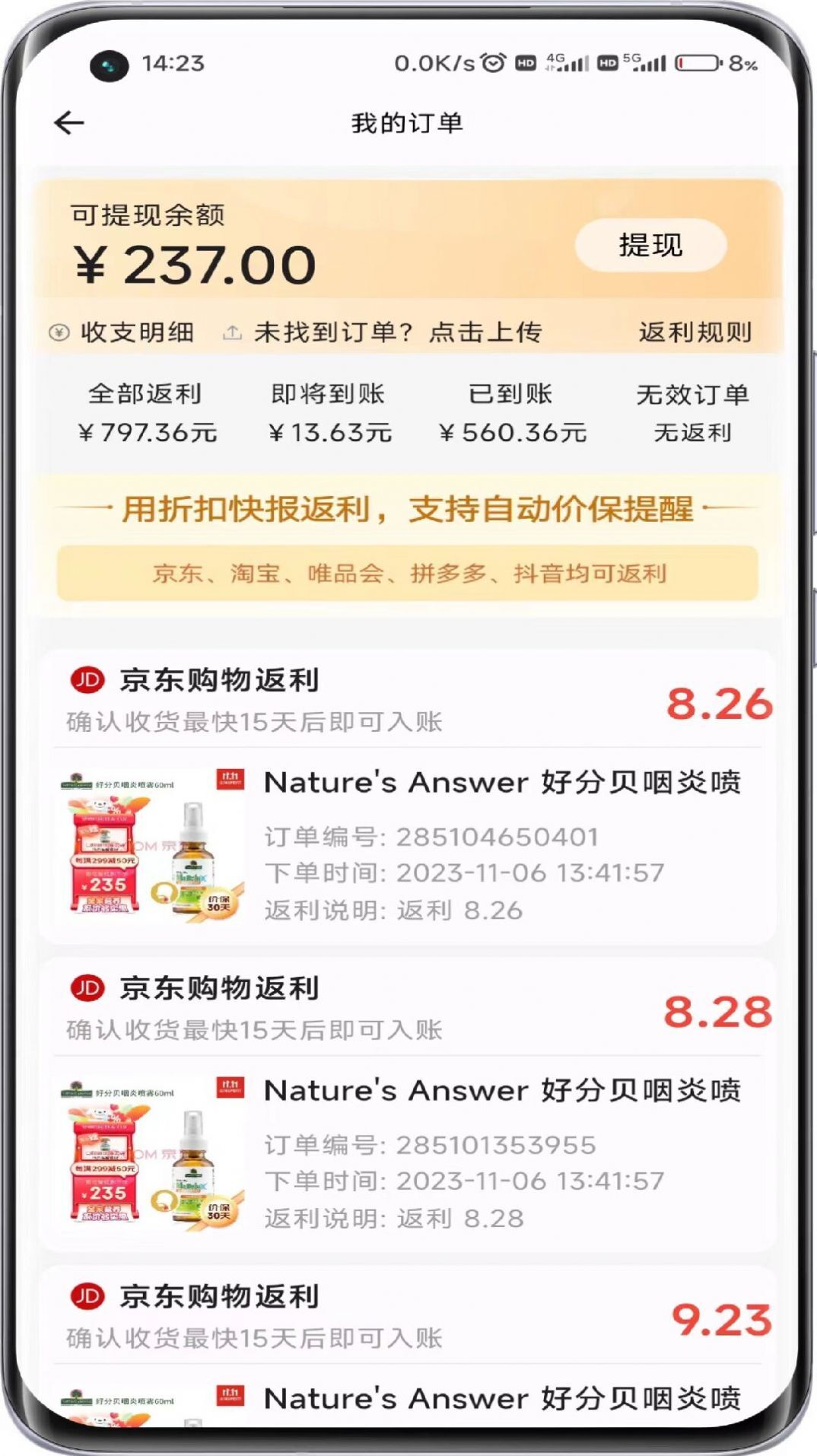Screen dimensions: 817x1456
Task: Switch to the 已到账 tab
Action: click(x=511, y=413)
